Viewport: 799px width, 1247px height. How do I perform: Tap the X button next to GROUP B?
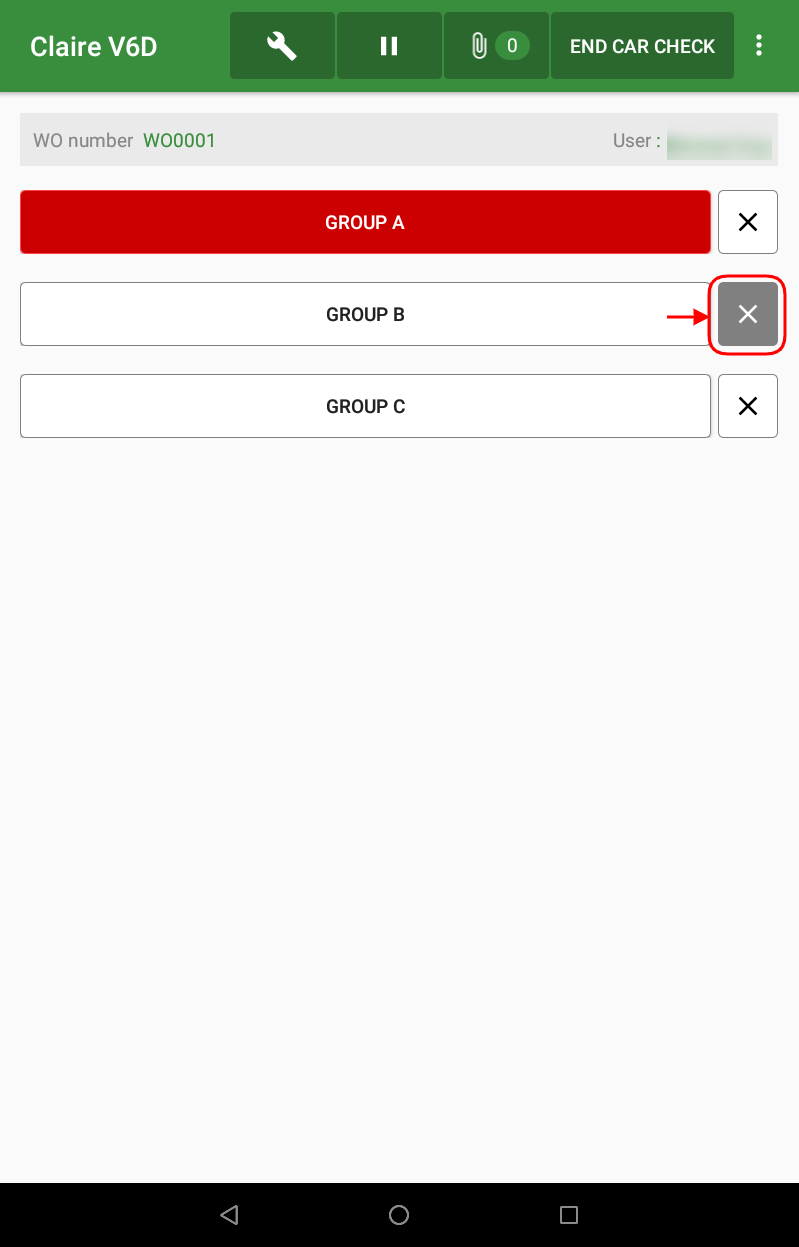[747, 314]
